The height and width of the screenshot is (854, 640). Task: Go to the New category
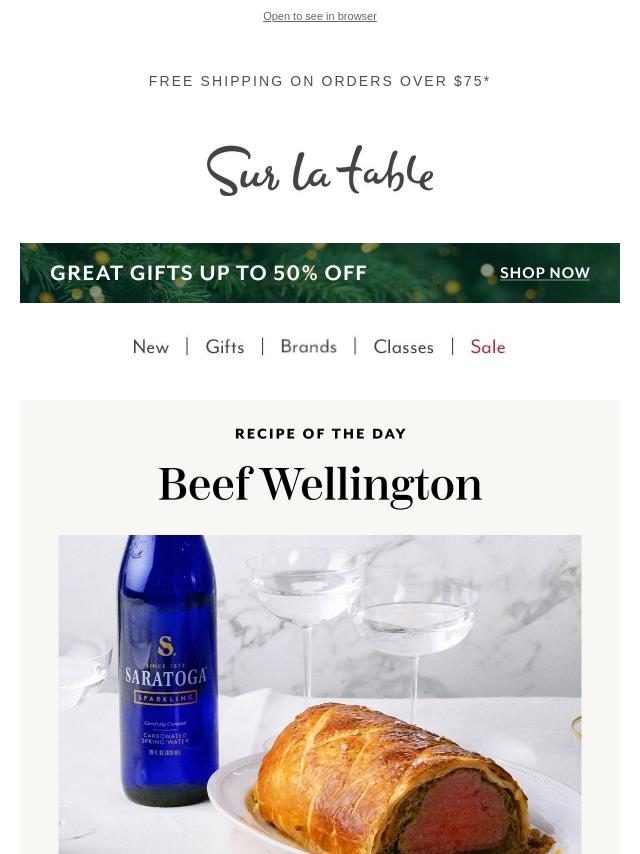151,347
